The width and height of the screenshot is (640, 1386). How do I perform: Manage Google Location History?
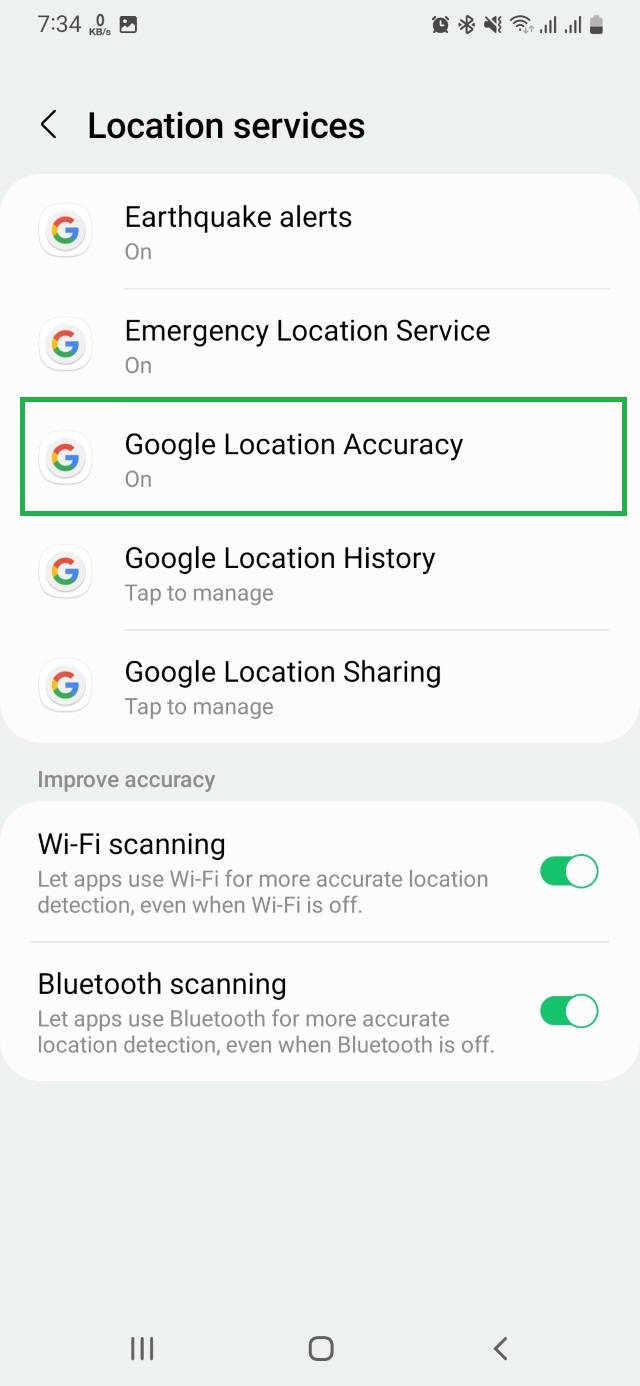click(x=320, y=573)
